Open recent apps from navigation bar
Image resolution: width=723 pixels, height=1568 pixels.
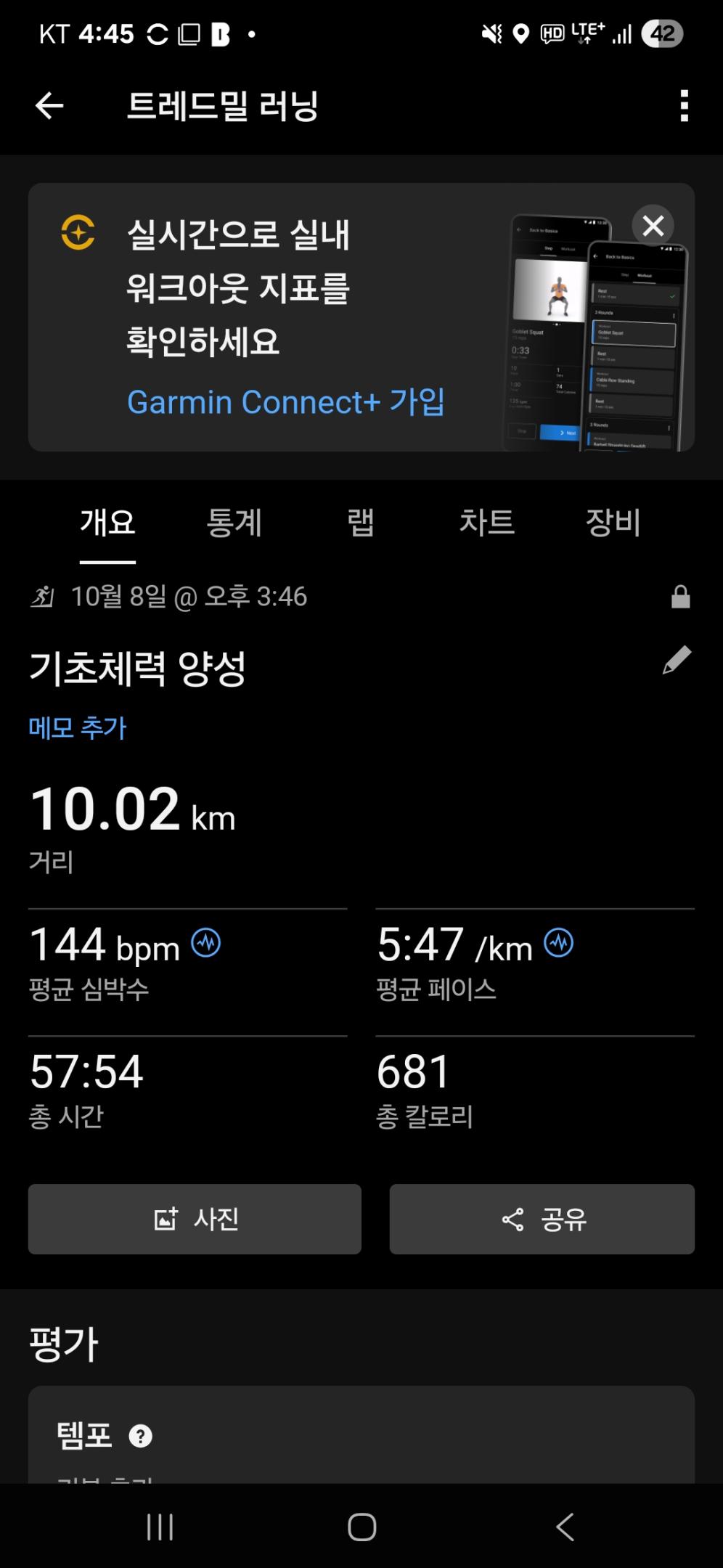tap(160, 1527)
